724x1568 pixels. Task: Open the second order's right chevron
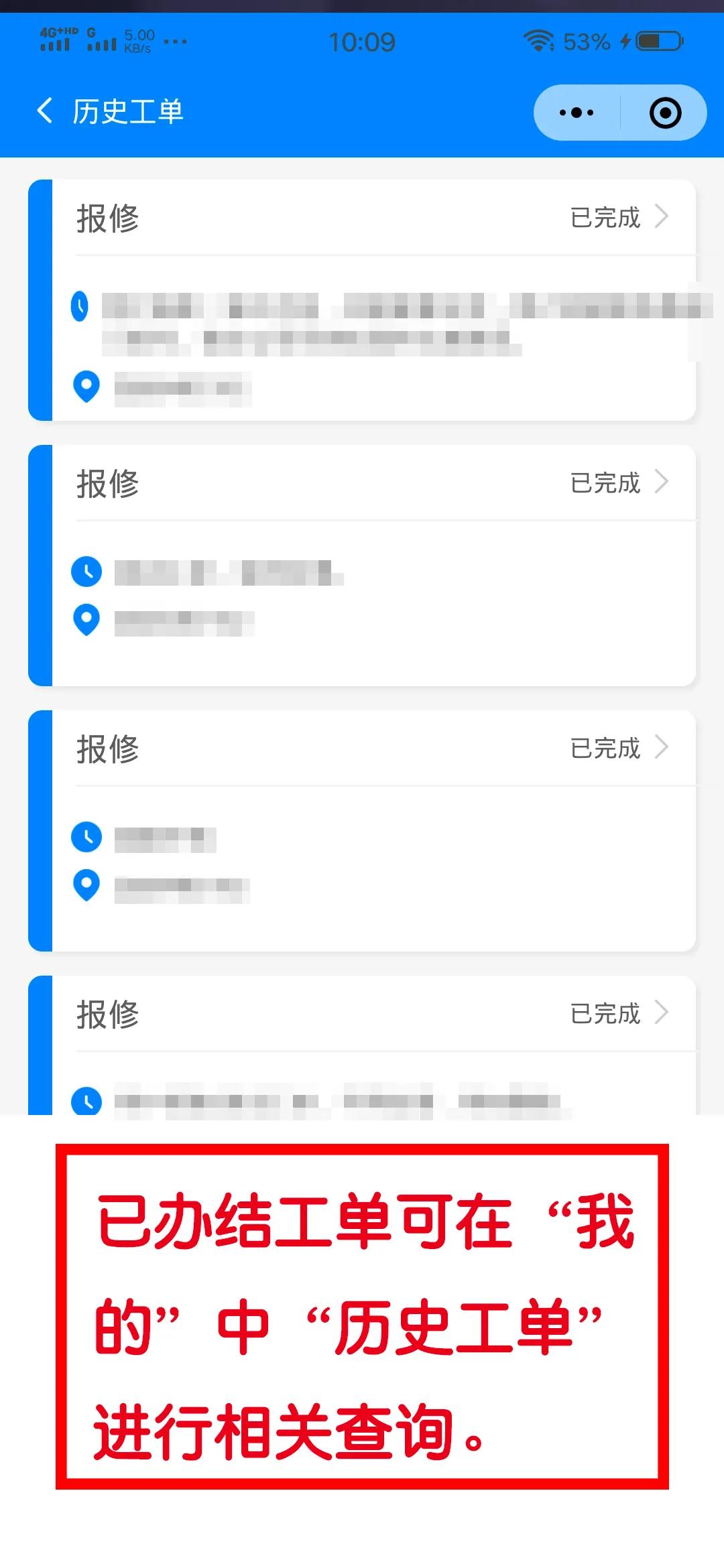coord(662,481)
